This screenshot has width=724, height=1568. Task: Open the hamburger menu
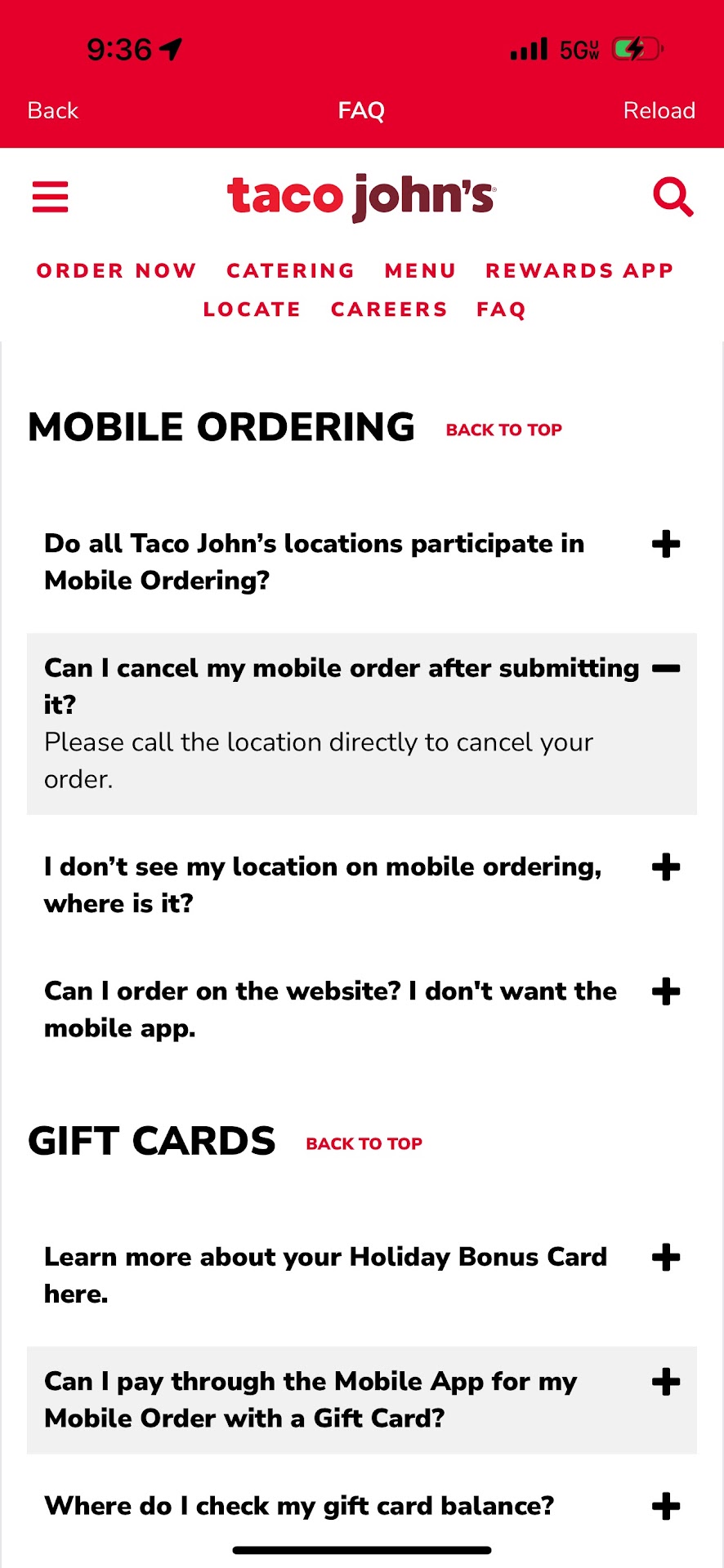click(51, 197)
